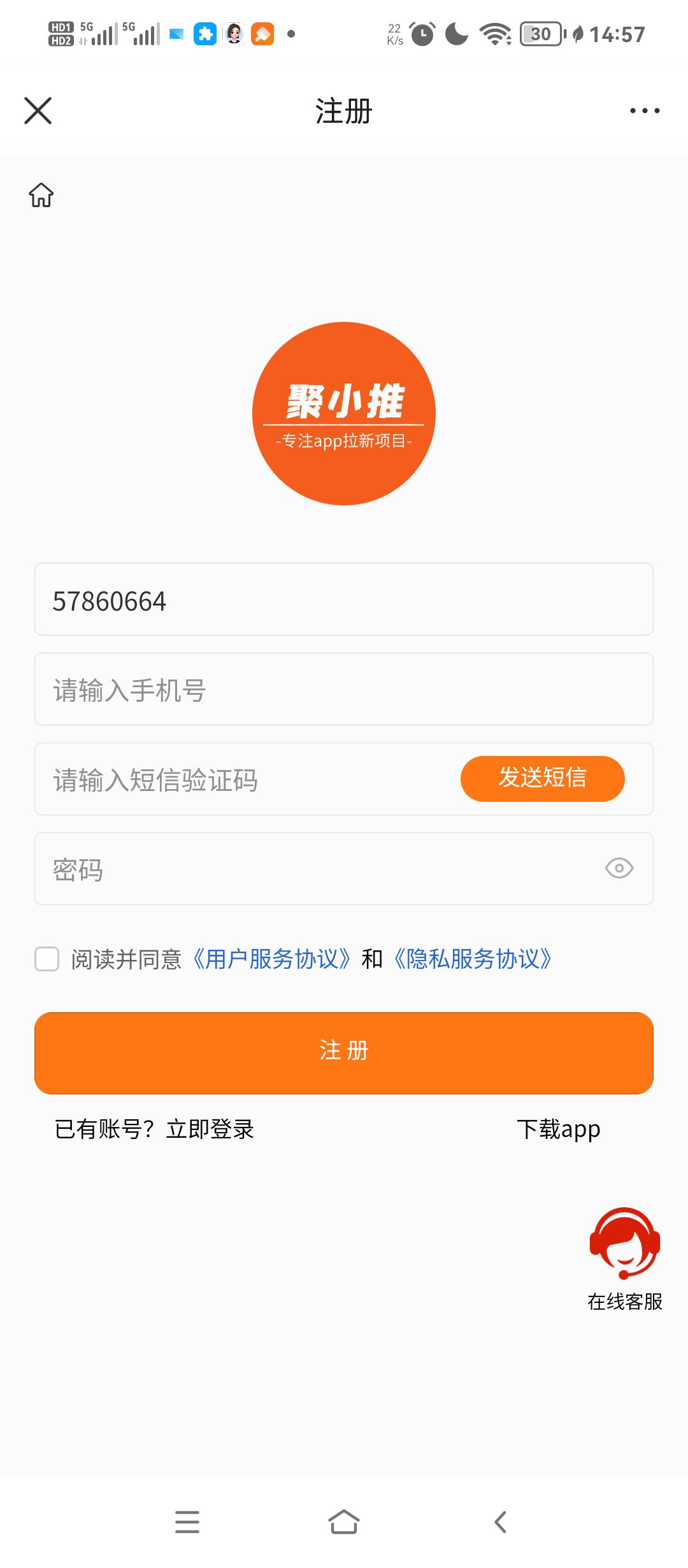688x1568 pixels.
Task: Close the registration page
Action: 38,111
